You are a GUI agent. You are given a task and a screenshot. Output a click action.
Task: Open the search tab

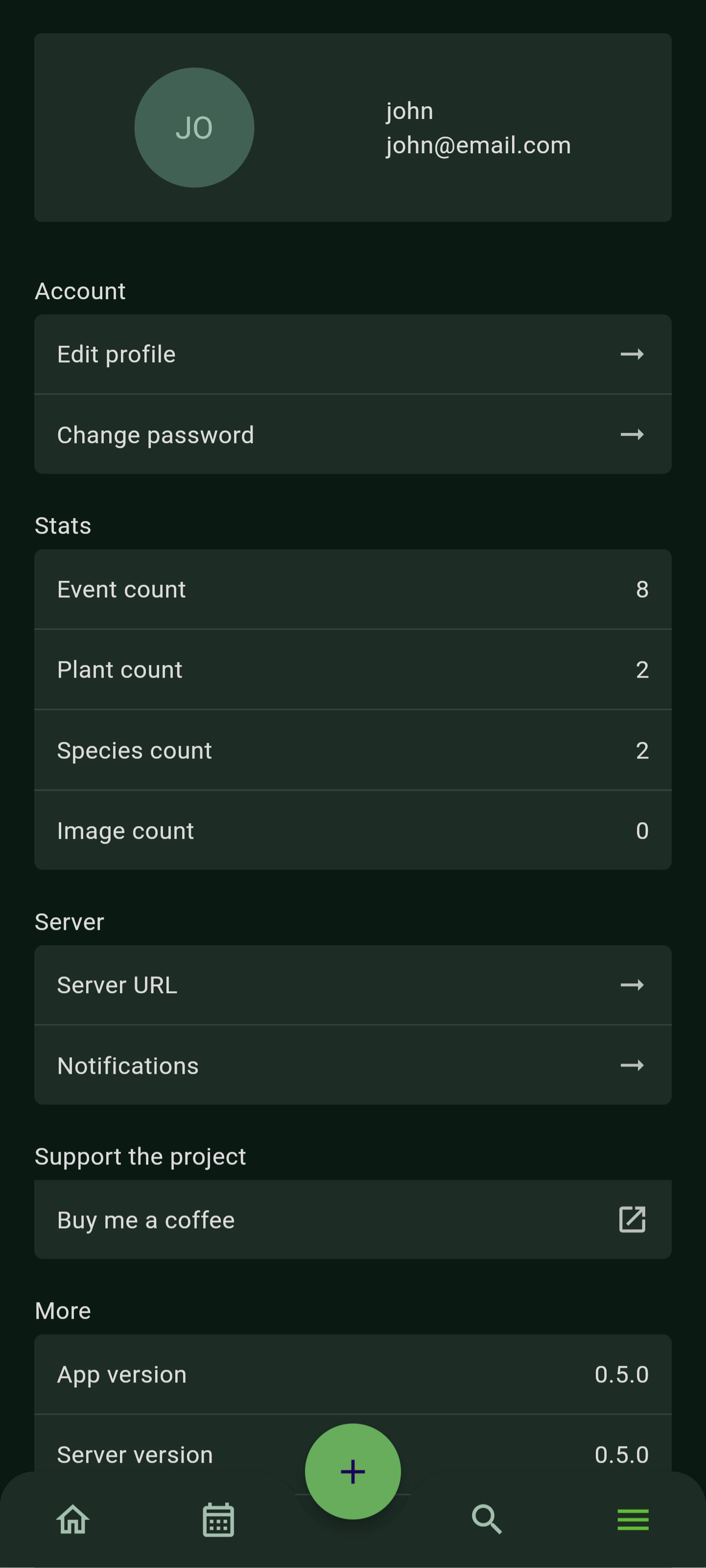(487, 1520)
